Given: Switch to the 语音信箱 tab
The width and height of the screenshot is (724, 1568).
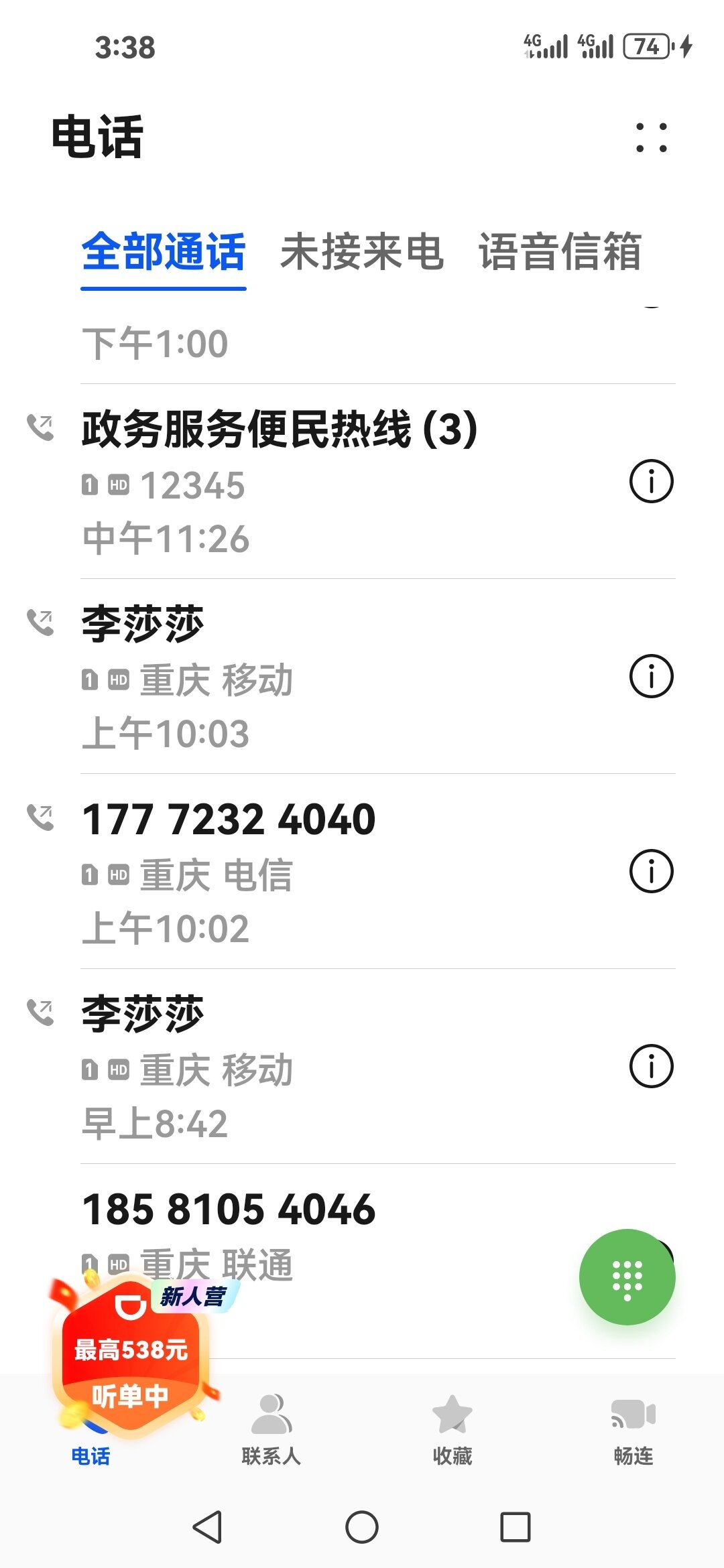Looking at the screenshot, I should (560, 252).
